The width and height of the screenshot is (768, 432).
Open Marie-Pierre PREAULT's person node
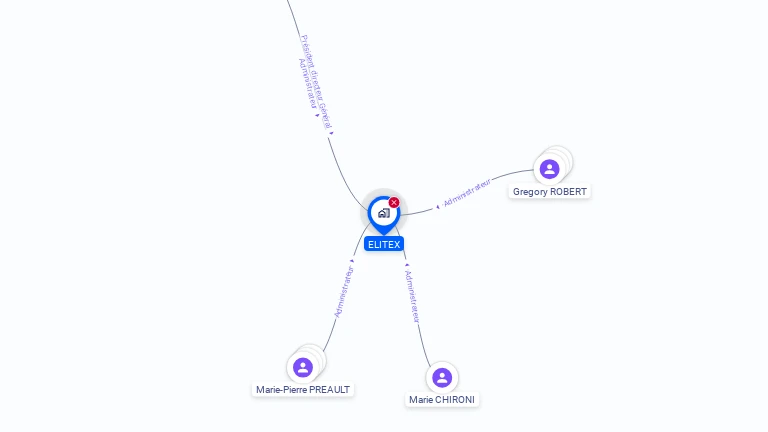tap(303, 367)
